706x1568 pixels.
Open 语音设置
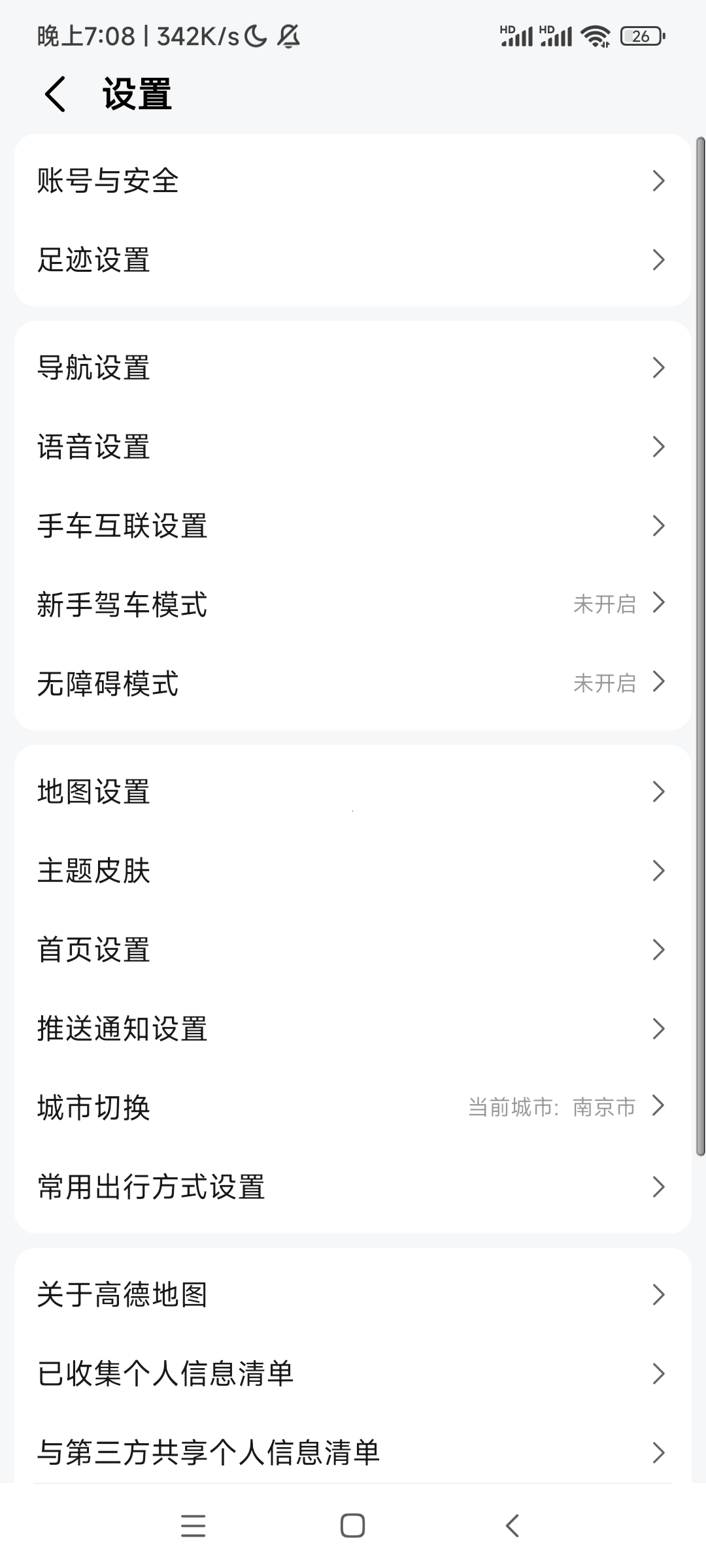tap(353, 447)
